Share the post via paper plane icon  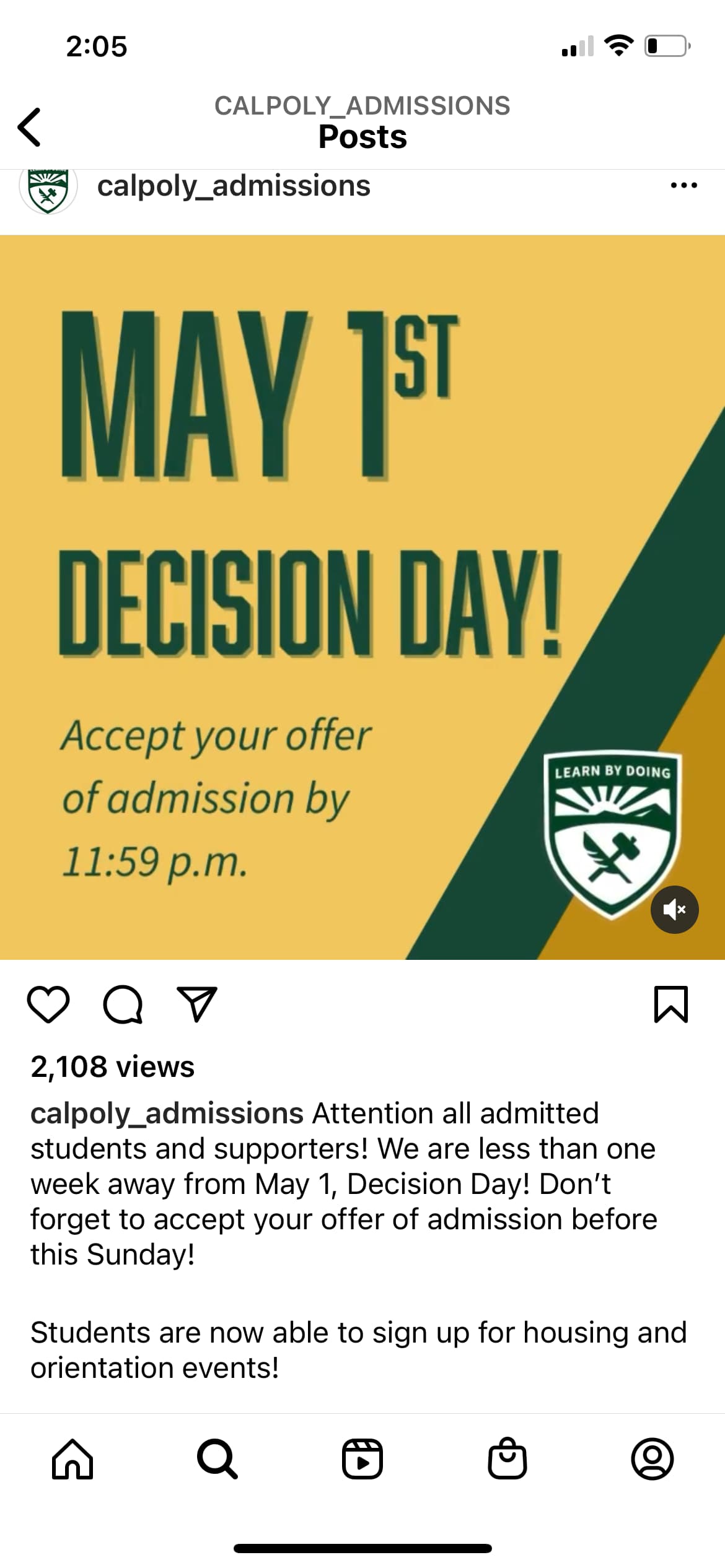coord(197,1004)
